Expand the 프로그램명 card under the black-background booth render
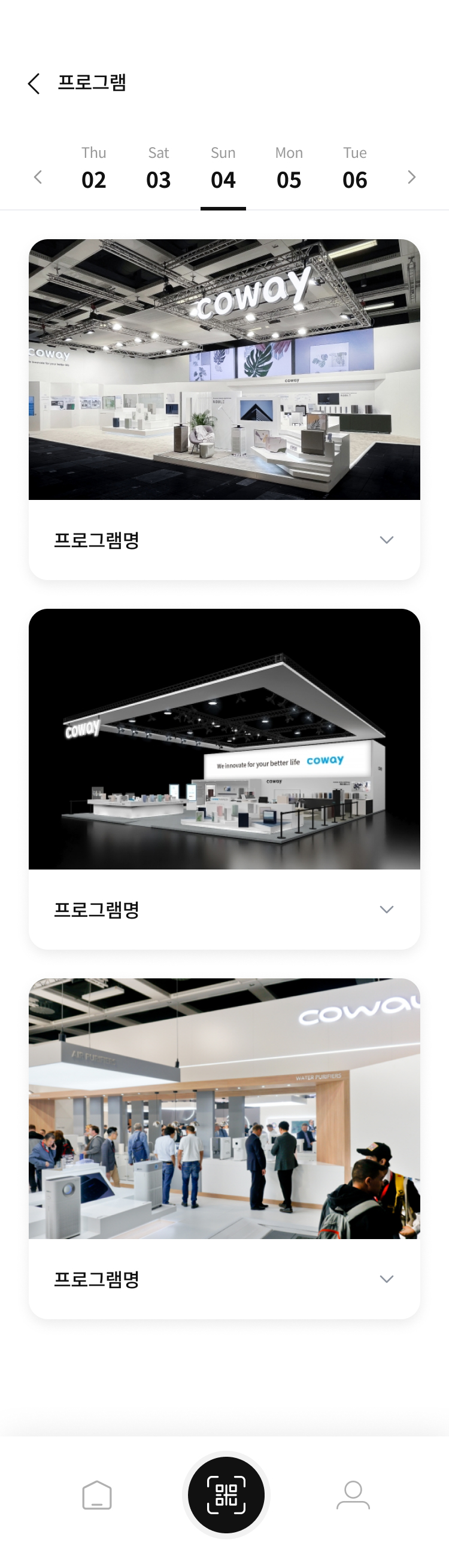 (x=386, y=910)
